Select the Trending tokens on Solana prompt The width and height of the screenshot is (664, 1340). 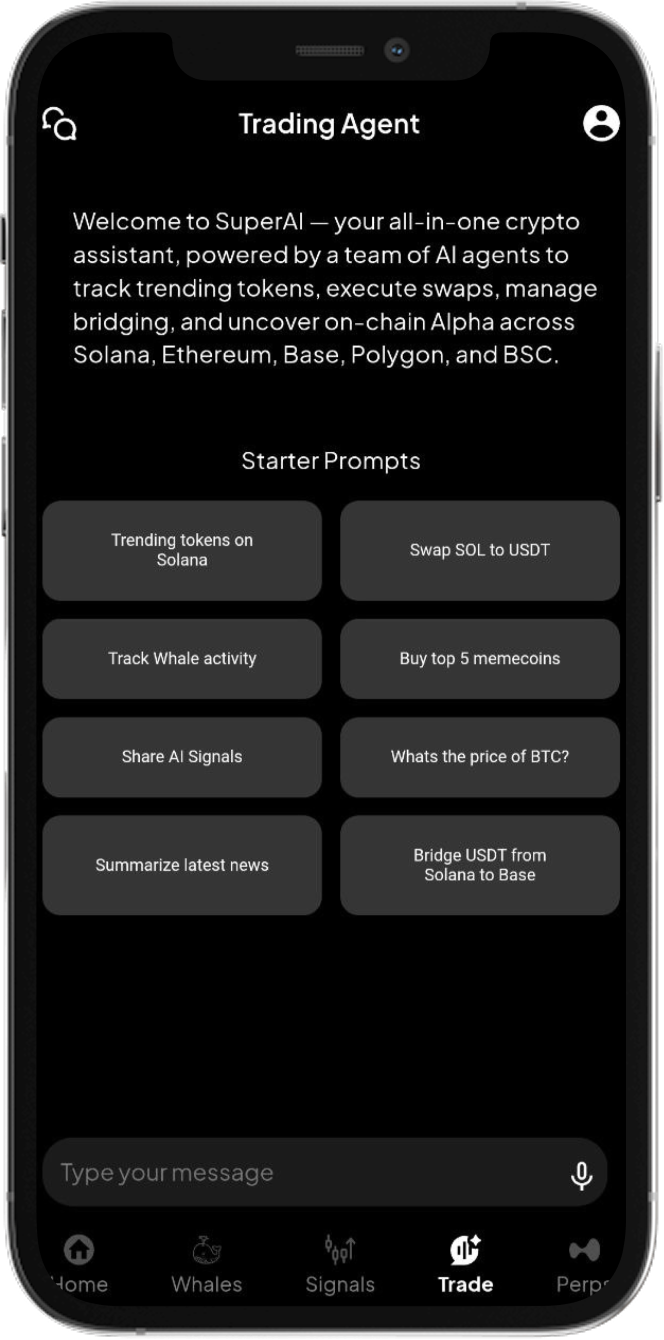click(x=182, y=550)
